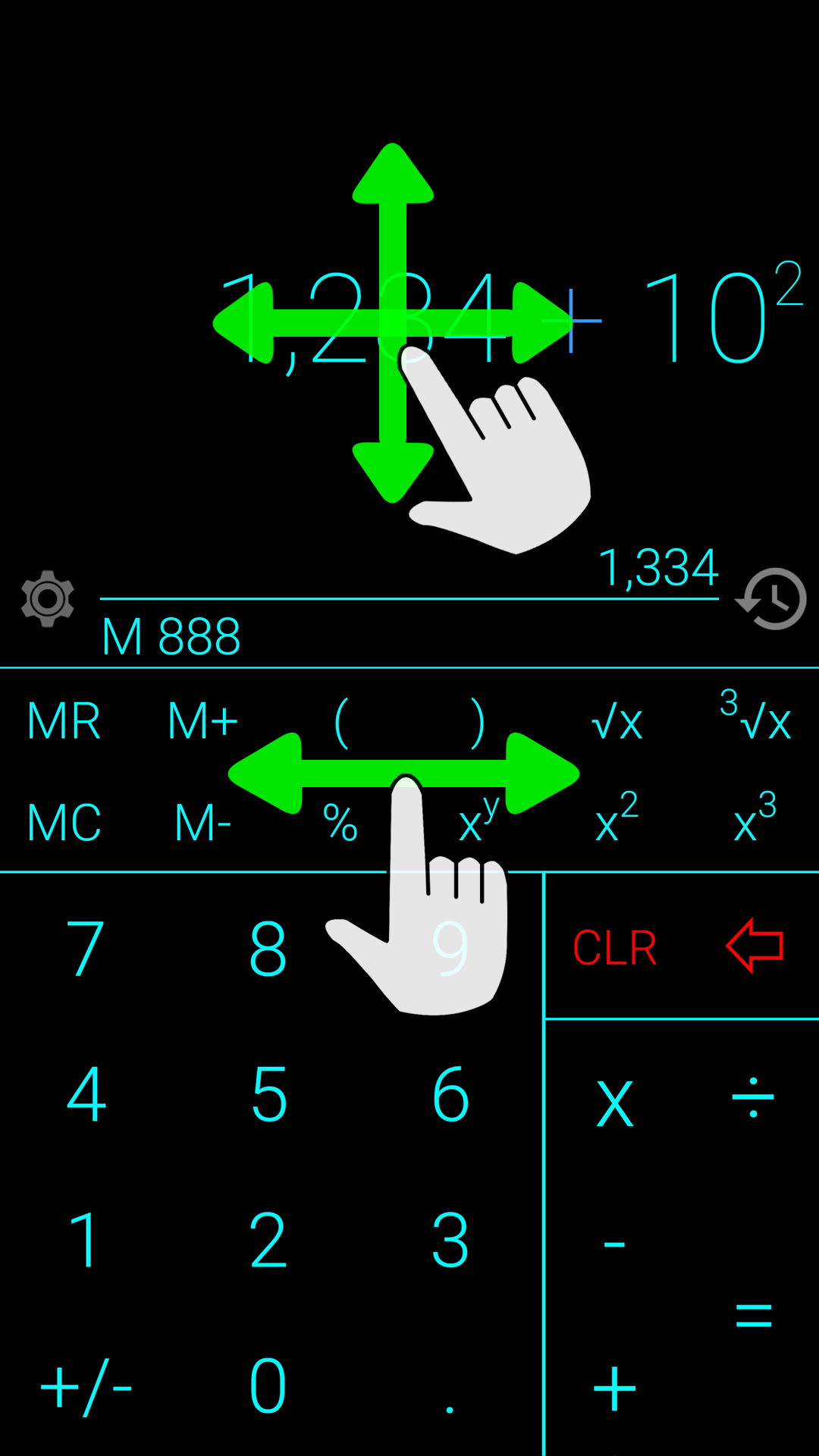Add to memory with M+

202,720
